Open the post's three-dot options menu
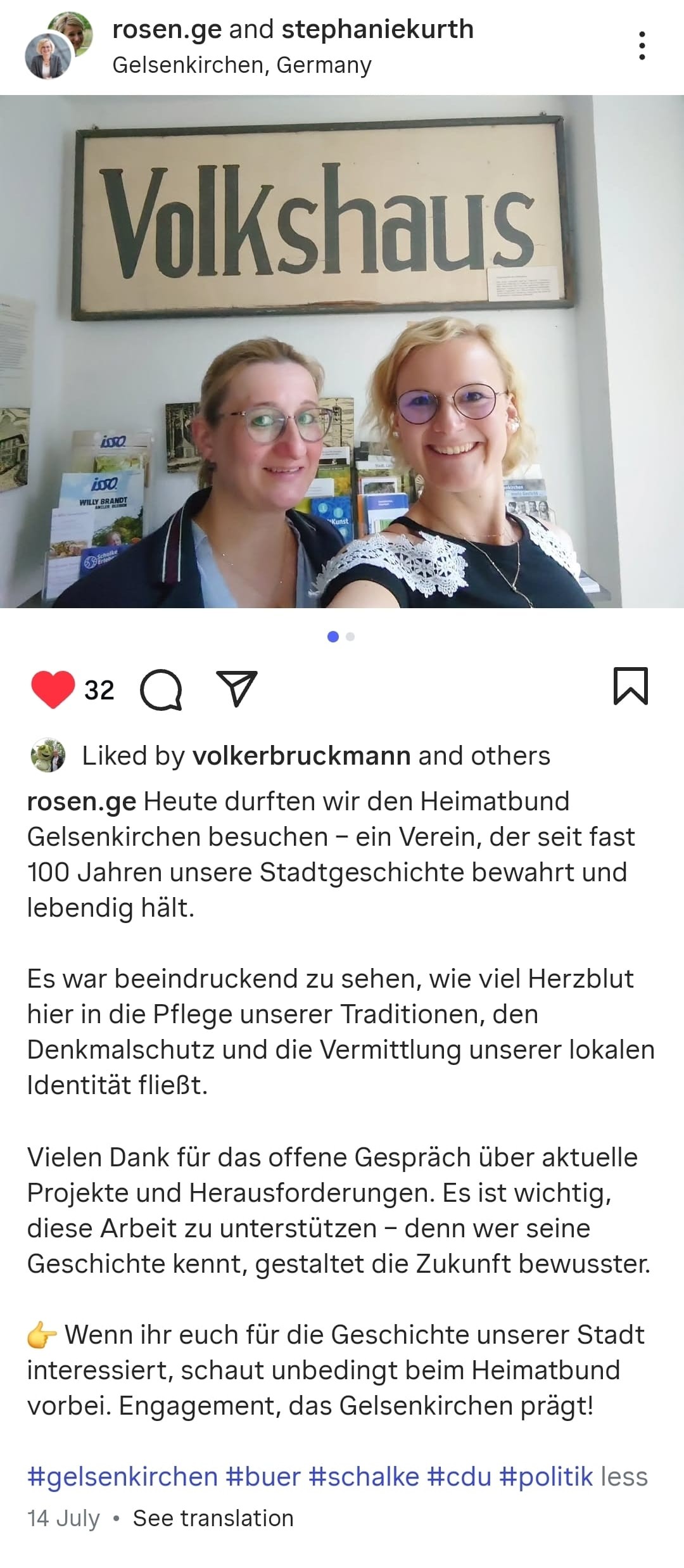Viewport: 684px width, 1568px height. coord(642,46)
